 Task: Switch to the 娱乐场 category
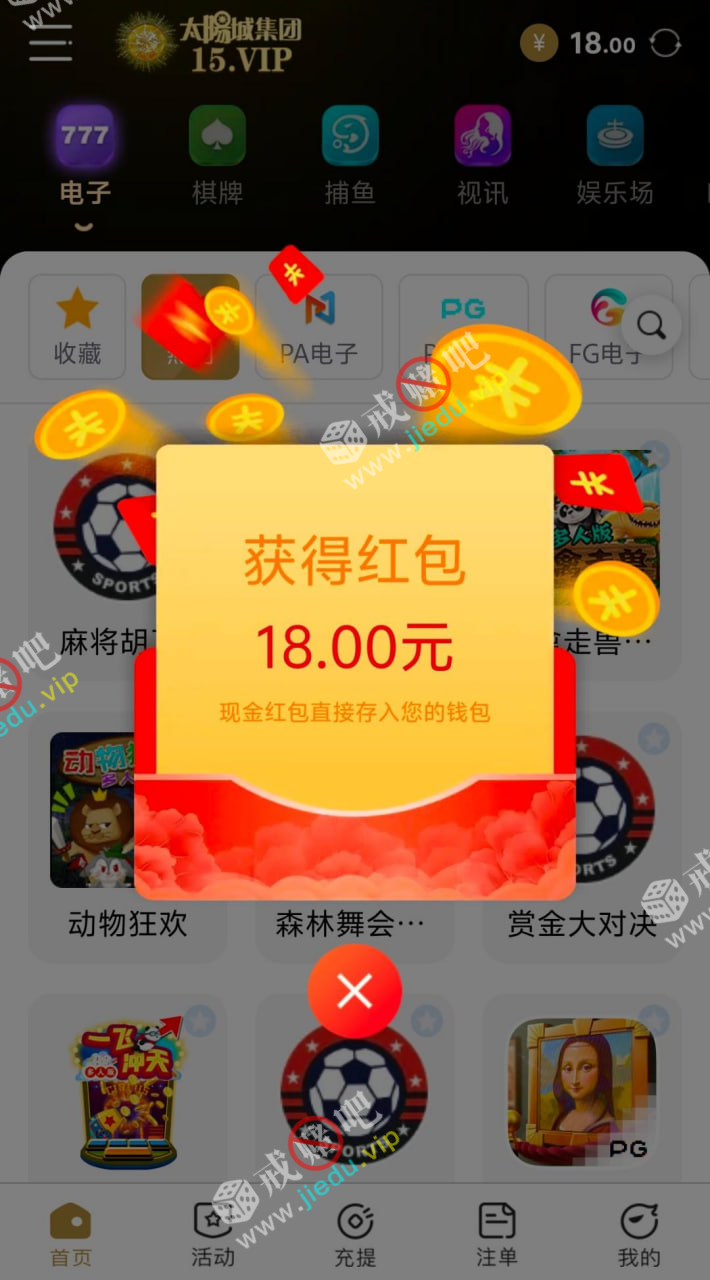[x=614, y=156]
